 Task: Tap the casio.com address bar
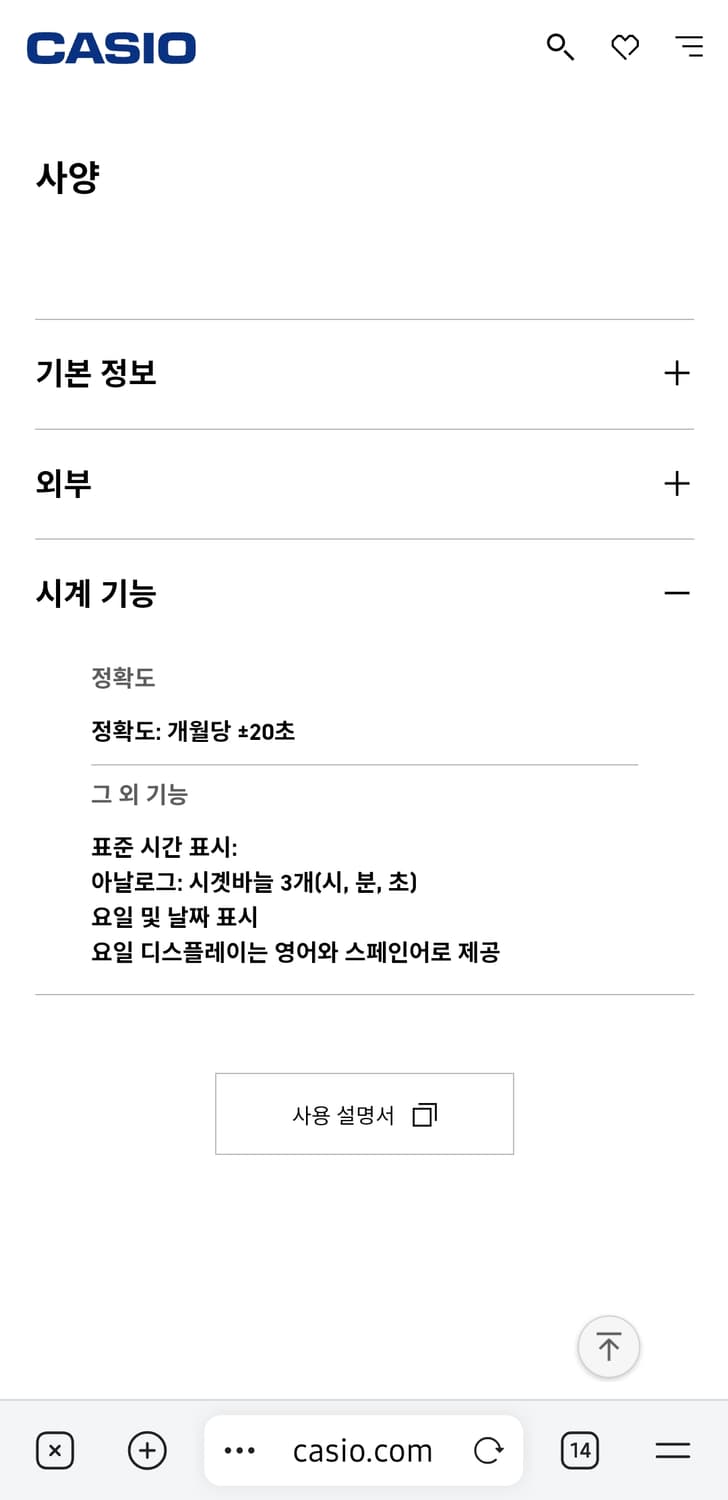point(360,1450)
